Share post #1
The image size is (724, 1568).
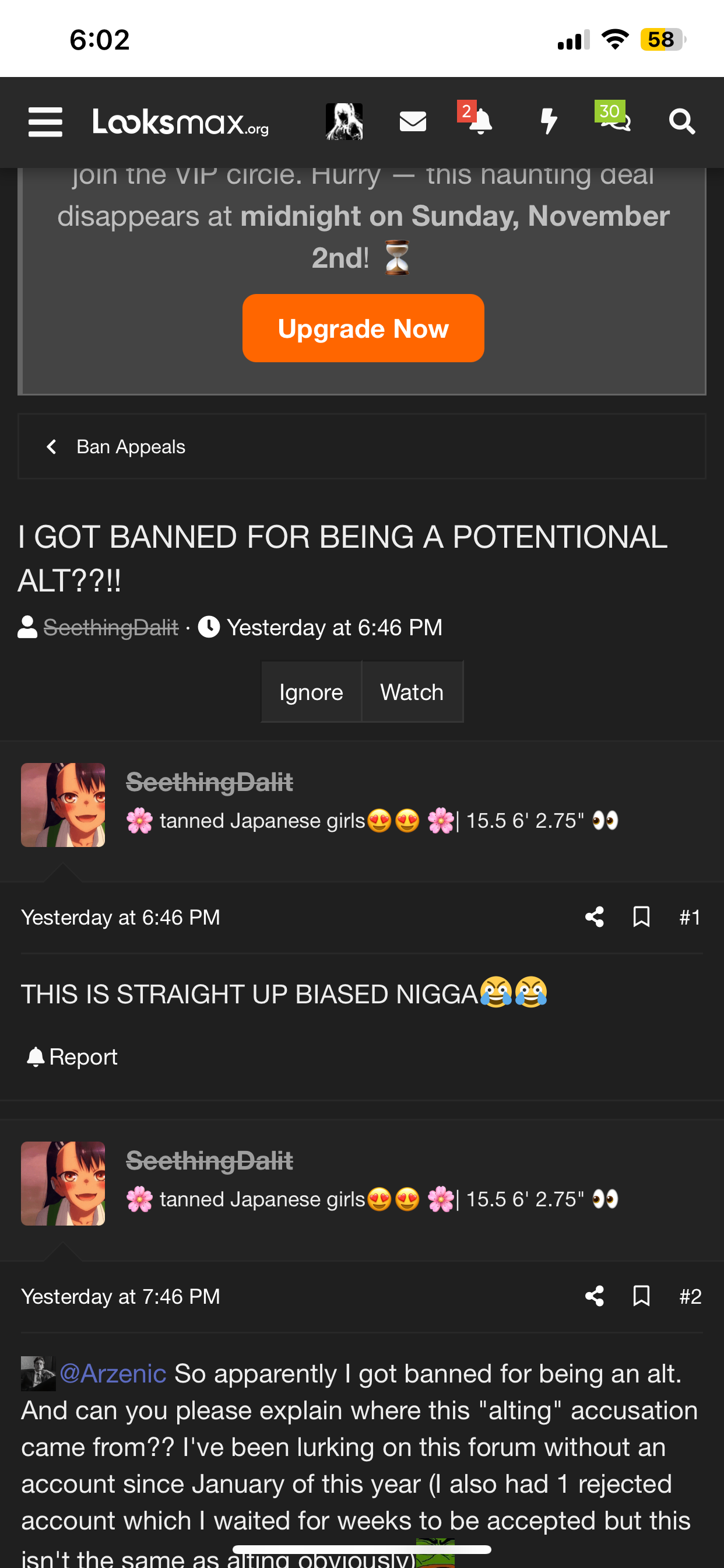pyautogui.click(x=595, y=916)
